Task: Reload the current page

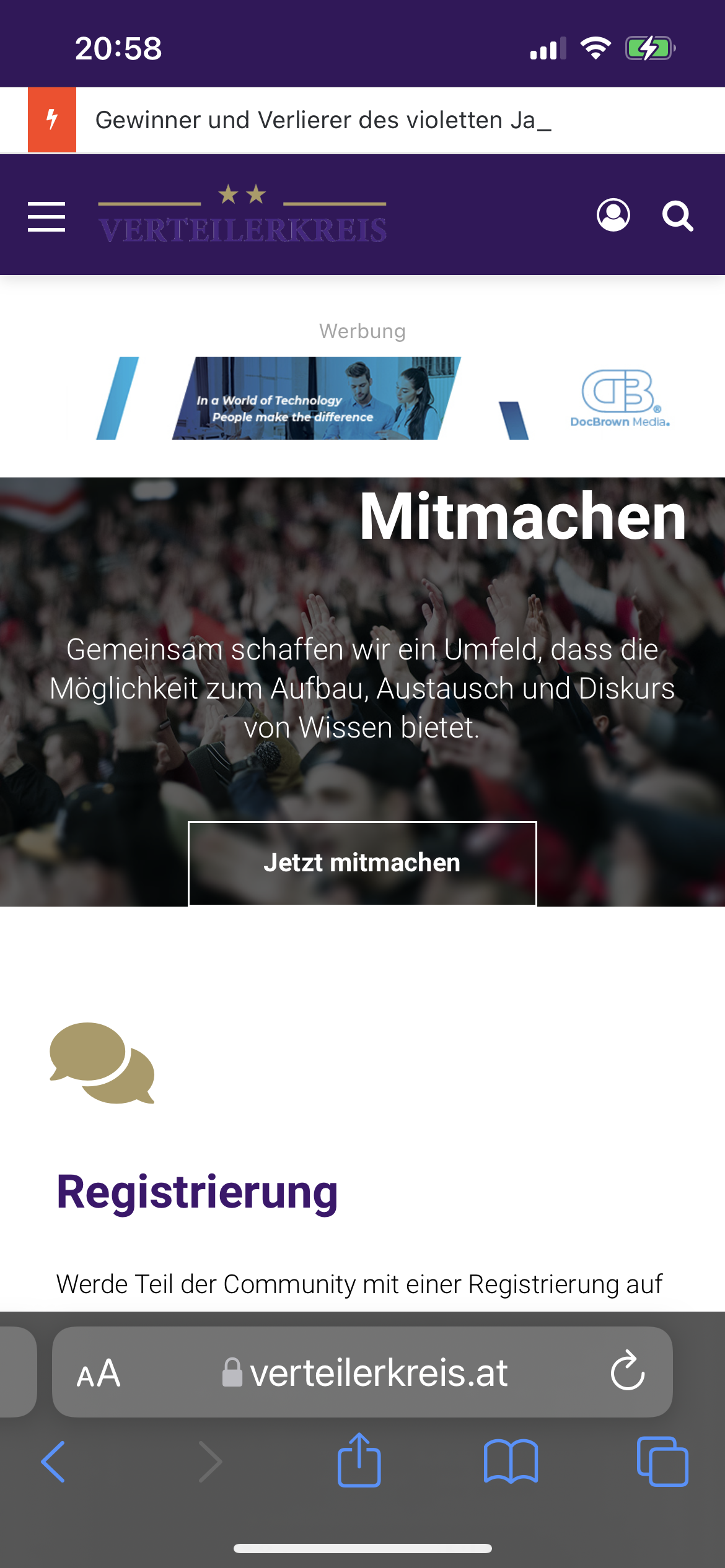Action: click(x=628, y=1370)
